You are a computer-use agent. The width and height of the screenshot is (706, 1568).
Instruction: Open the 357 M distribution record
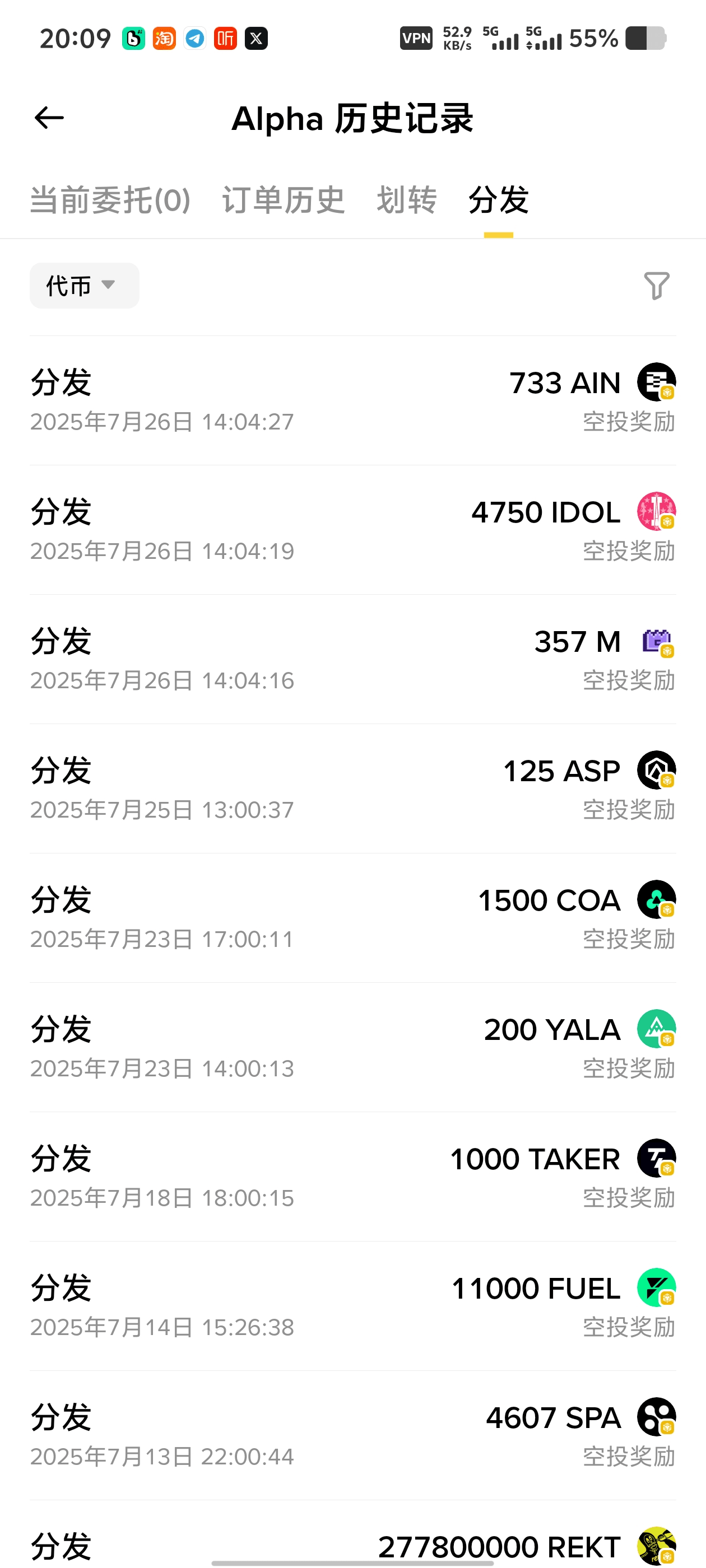tap(352, 659)
